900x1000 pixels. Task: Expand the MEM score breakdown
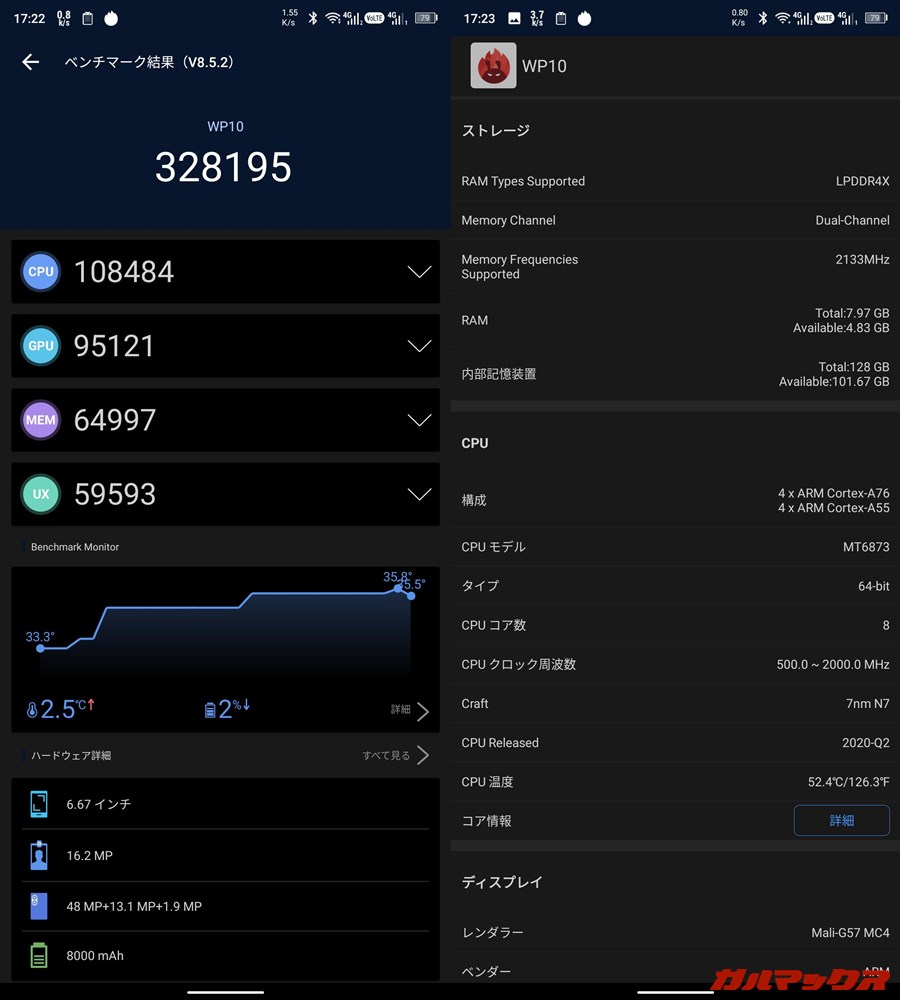coord(419,420)
